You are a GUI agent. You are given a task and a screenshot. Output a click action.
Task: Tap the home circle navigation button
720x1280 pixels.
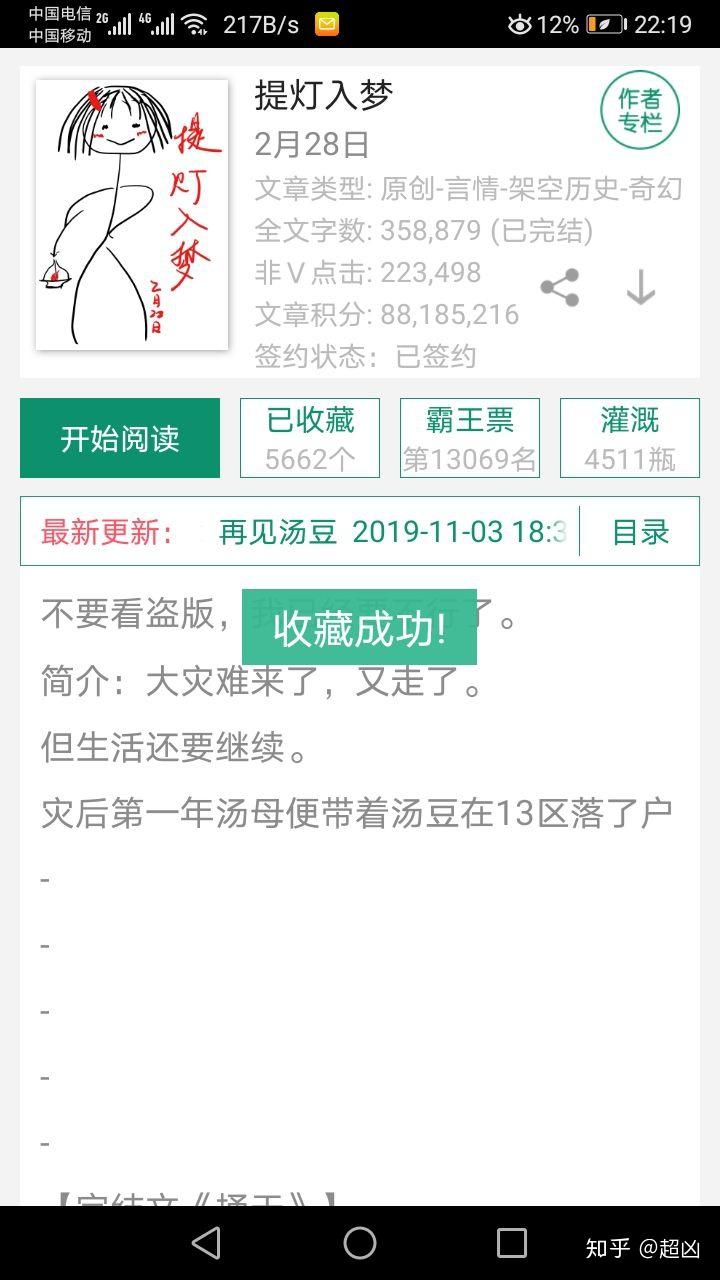[360, 1243]
